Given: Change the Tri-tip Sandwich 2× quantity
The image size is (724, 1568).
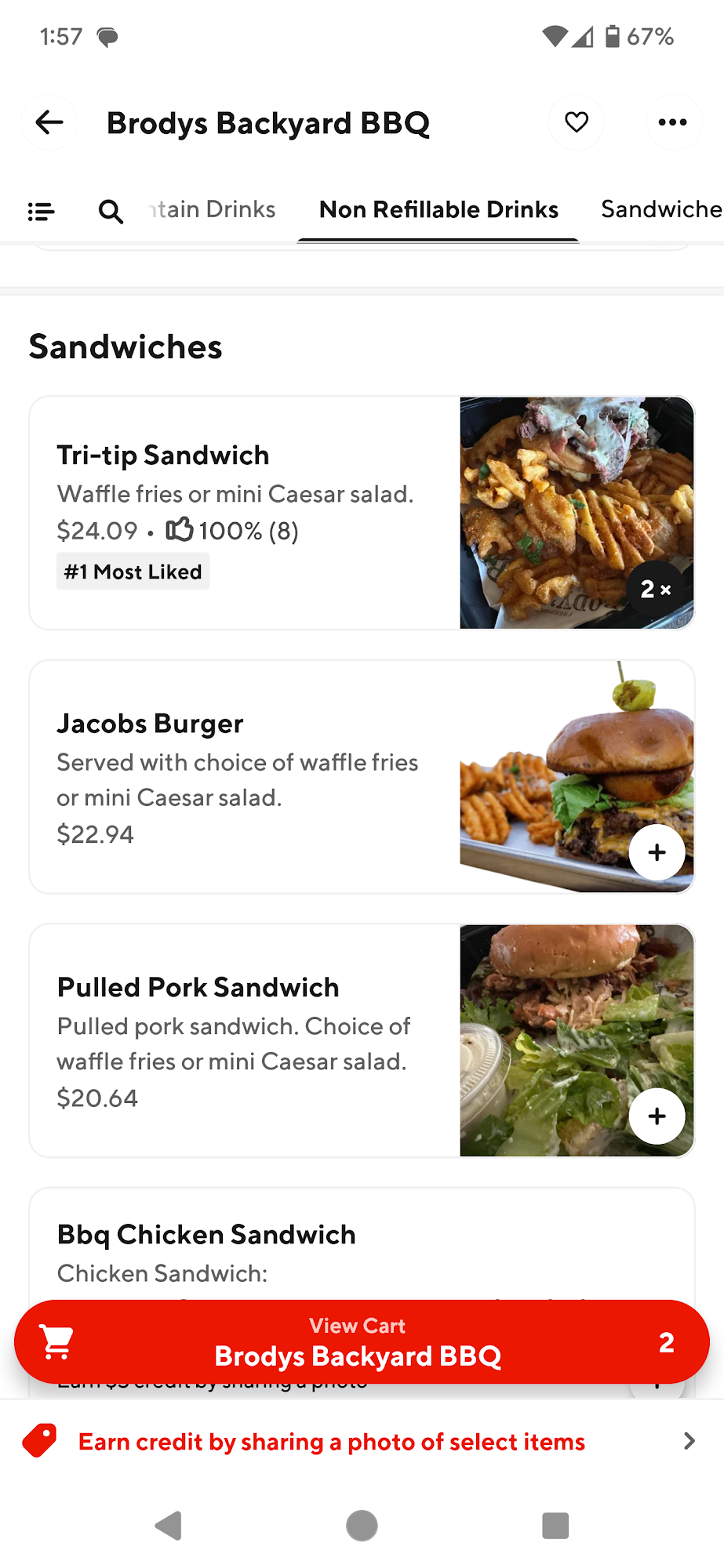Looking at the screenshot, I should click(656, 589).
